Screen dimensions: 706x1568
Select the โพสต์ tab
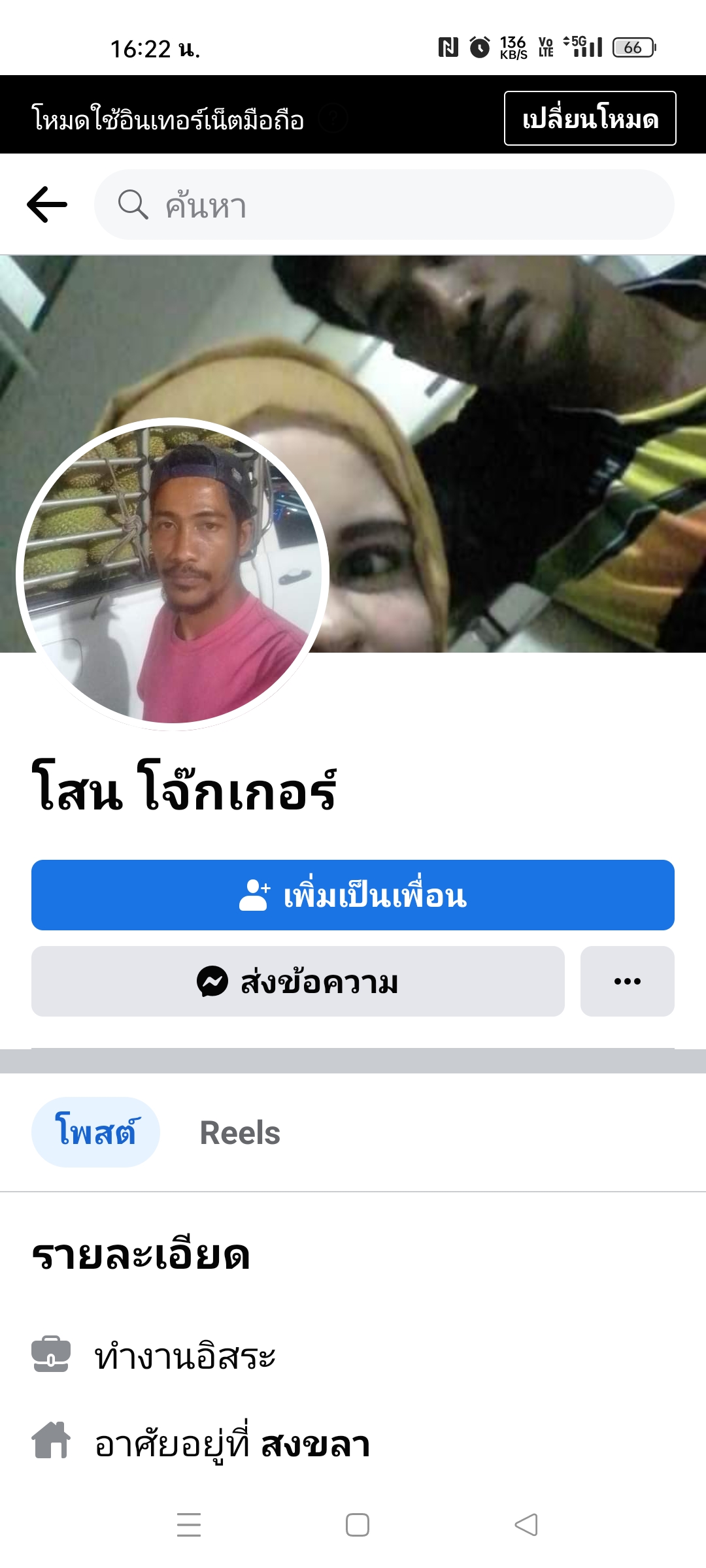(x=95, y=1132)
